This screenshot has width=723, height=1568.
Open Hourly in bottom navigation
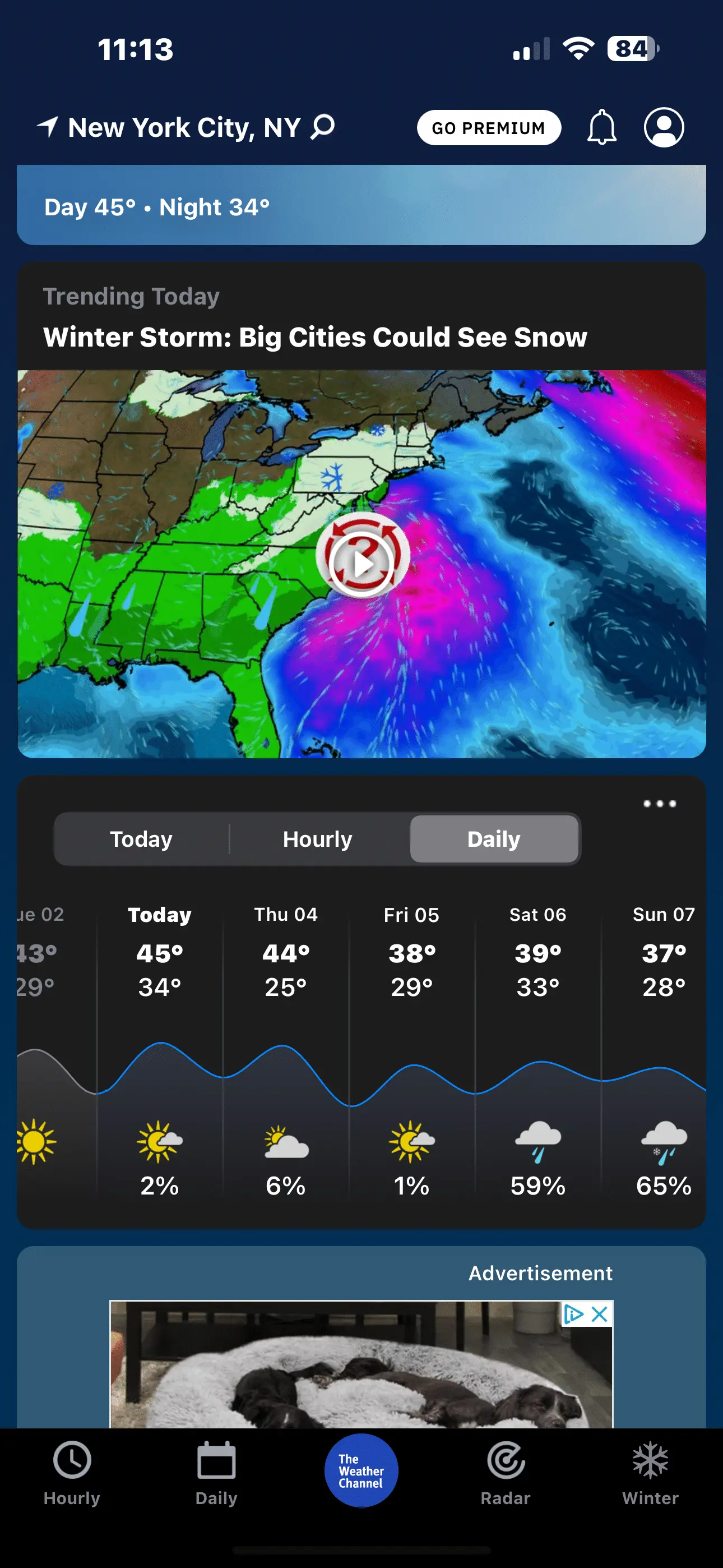click(72, 1473)
